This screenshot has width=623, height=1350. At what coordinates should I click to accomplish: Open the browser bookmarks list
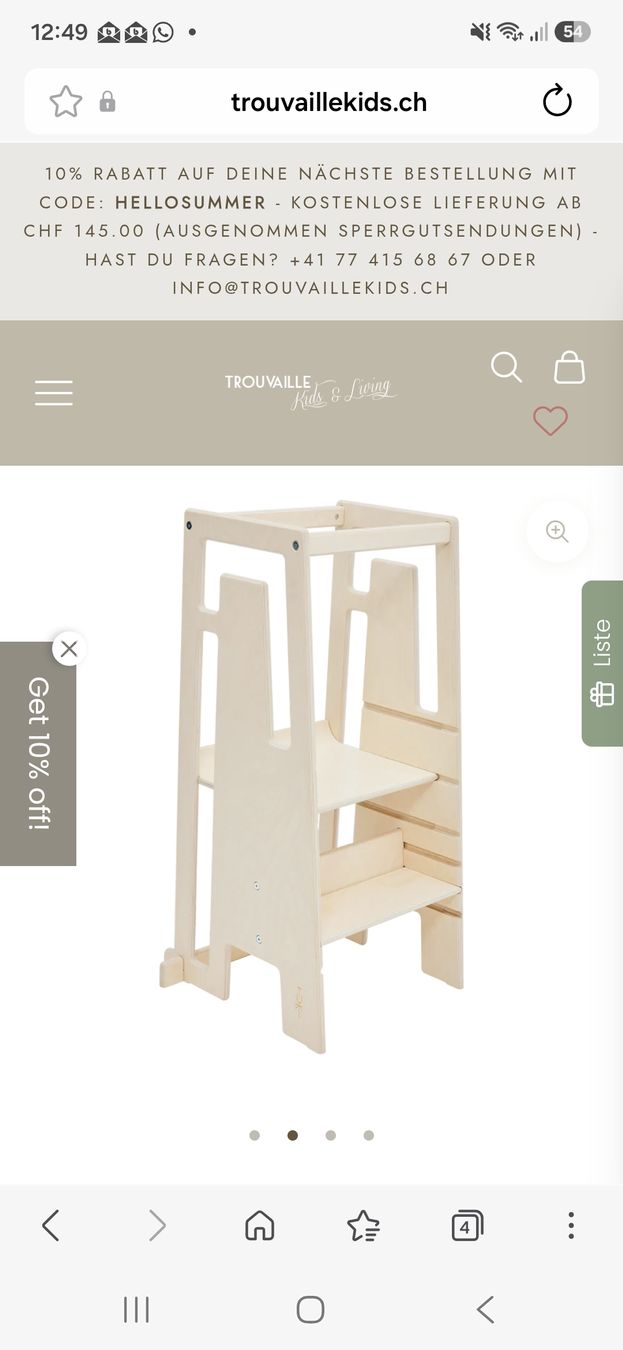pyautogui.click(x=363, y=1225)
